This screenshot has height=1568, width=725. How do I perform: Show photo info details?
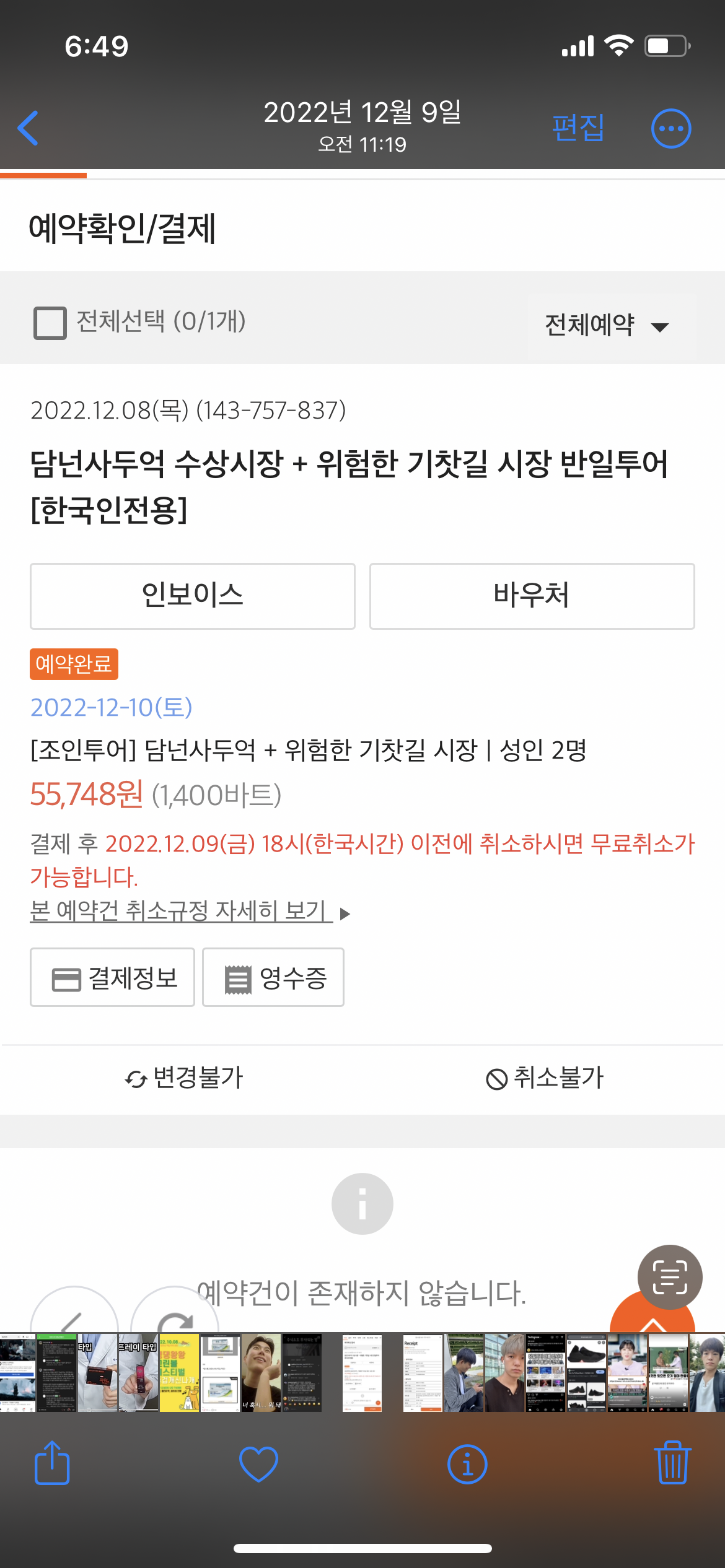(467, 1464)
